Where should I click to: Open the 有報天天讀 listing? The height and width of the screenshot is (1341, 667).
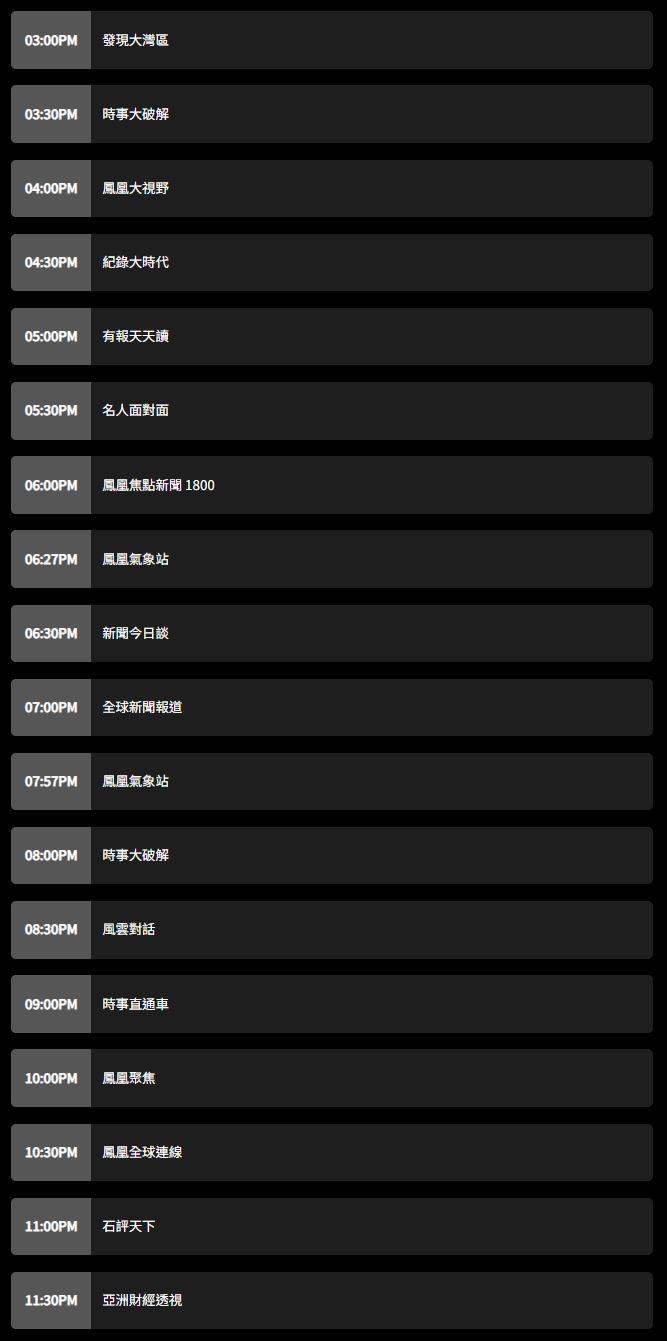(x=135, y=336)
